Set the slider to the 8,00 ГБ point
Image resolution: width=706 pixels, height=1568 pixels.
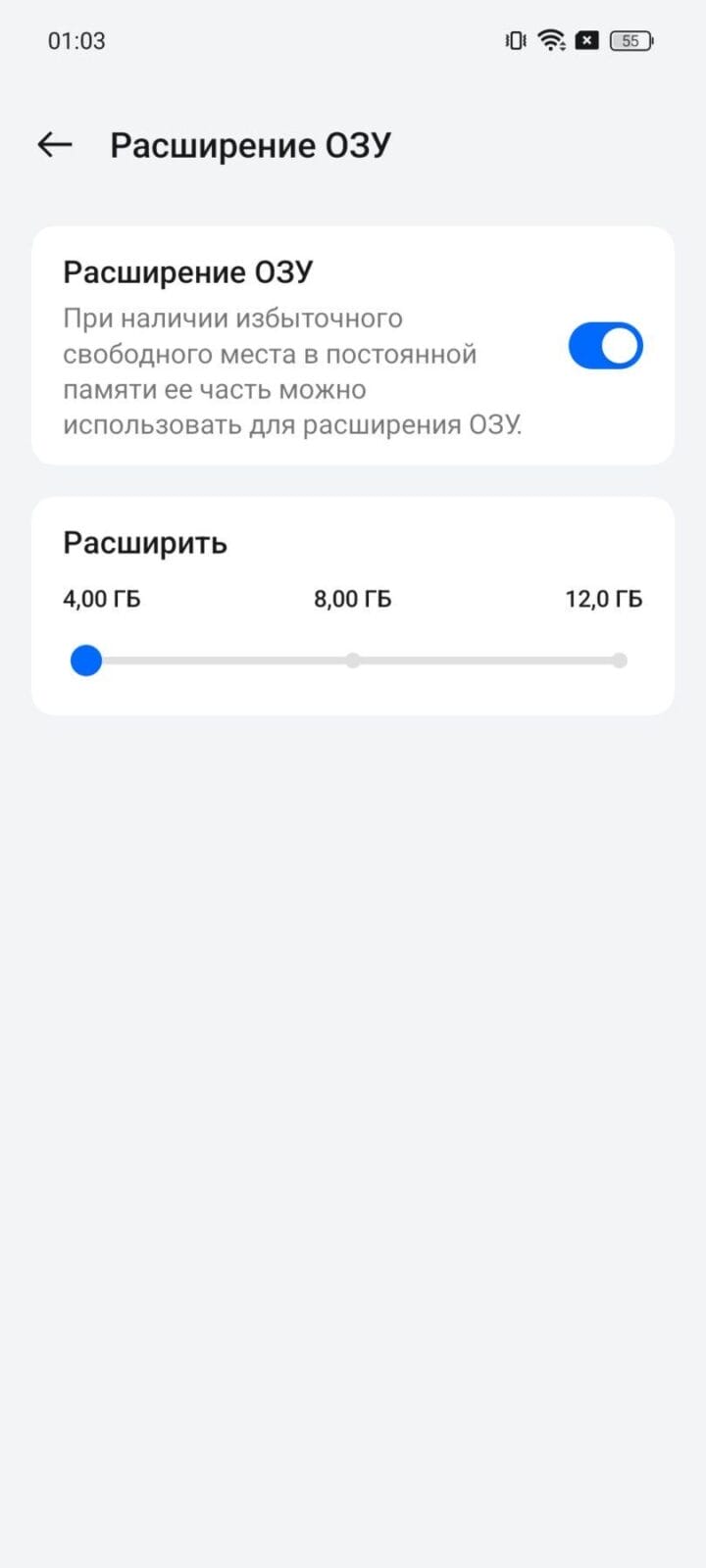point(353,661)
